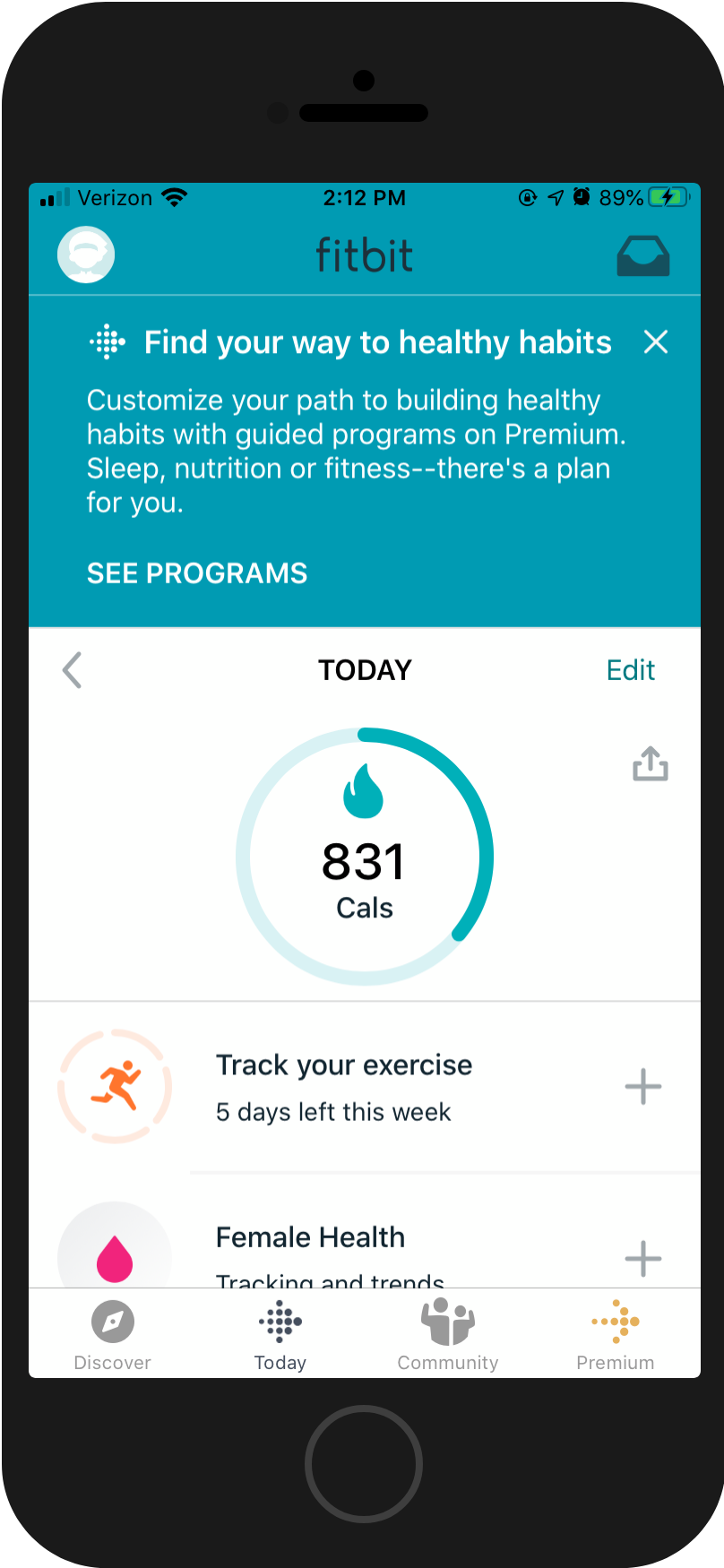
Task: Edit the Today dashboard
Action: [x=631, y=670]
